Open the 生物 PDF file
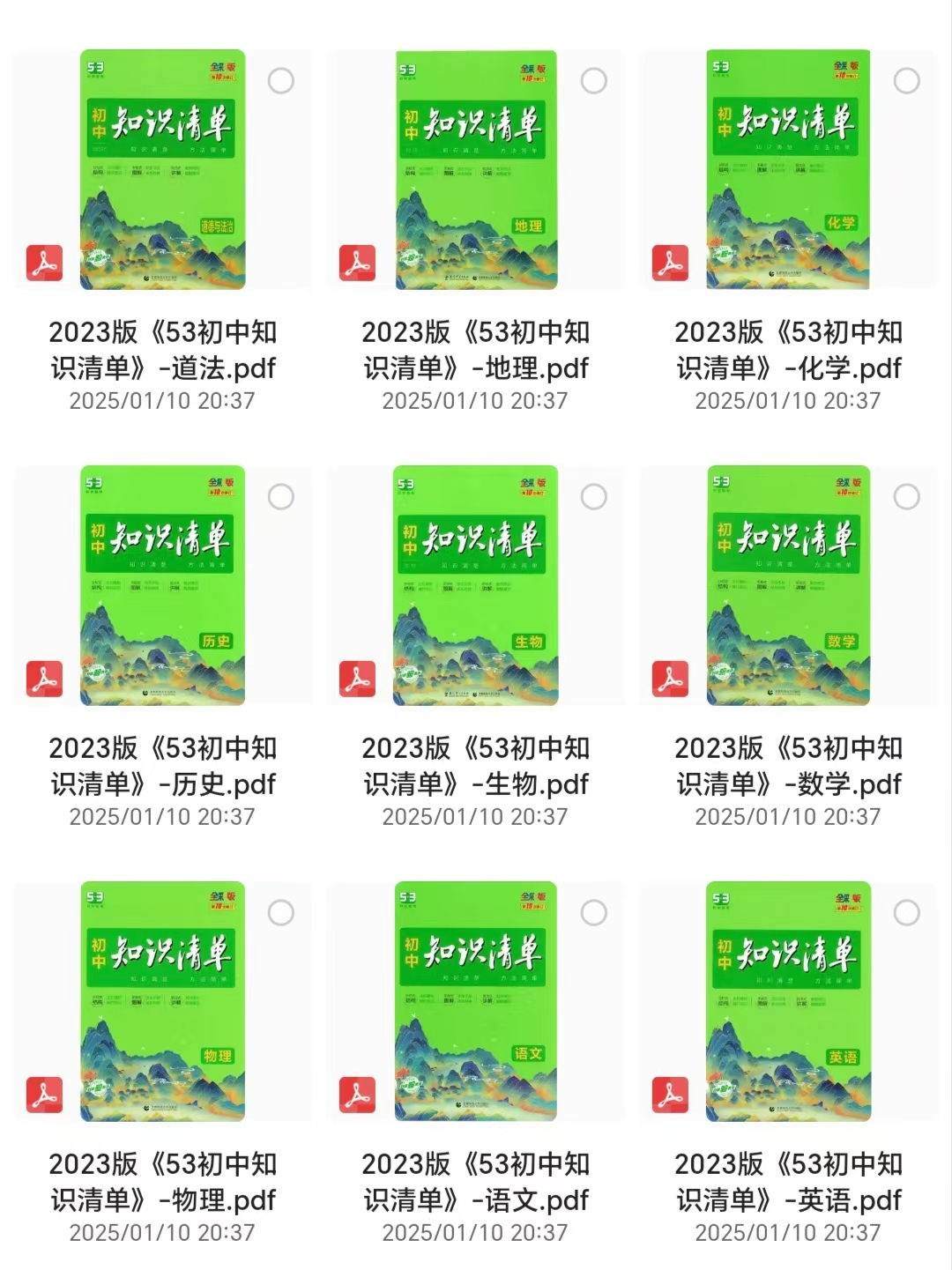The height and width of the screenshot is (1270, 952). (476, 586)
